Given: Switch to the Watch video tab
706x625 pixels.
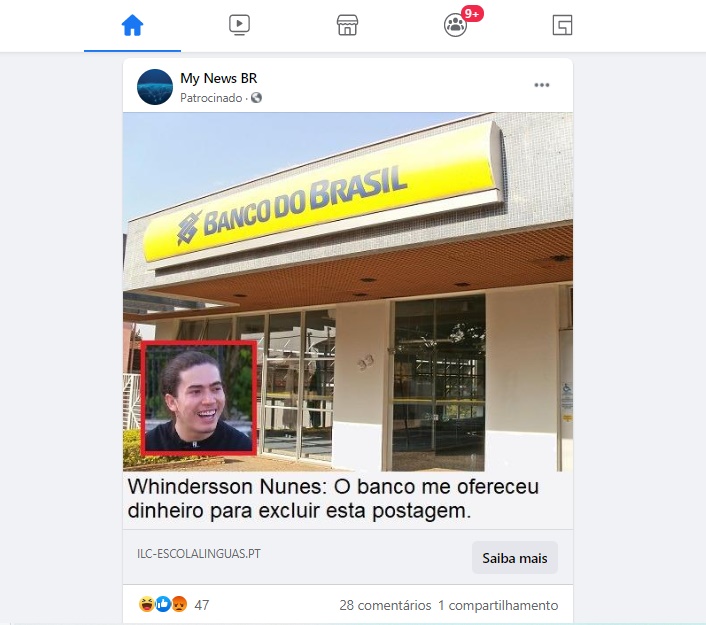Looking at the screenshot, I should tap(239, 26).
